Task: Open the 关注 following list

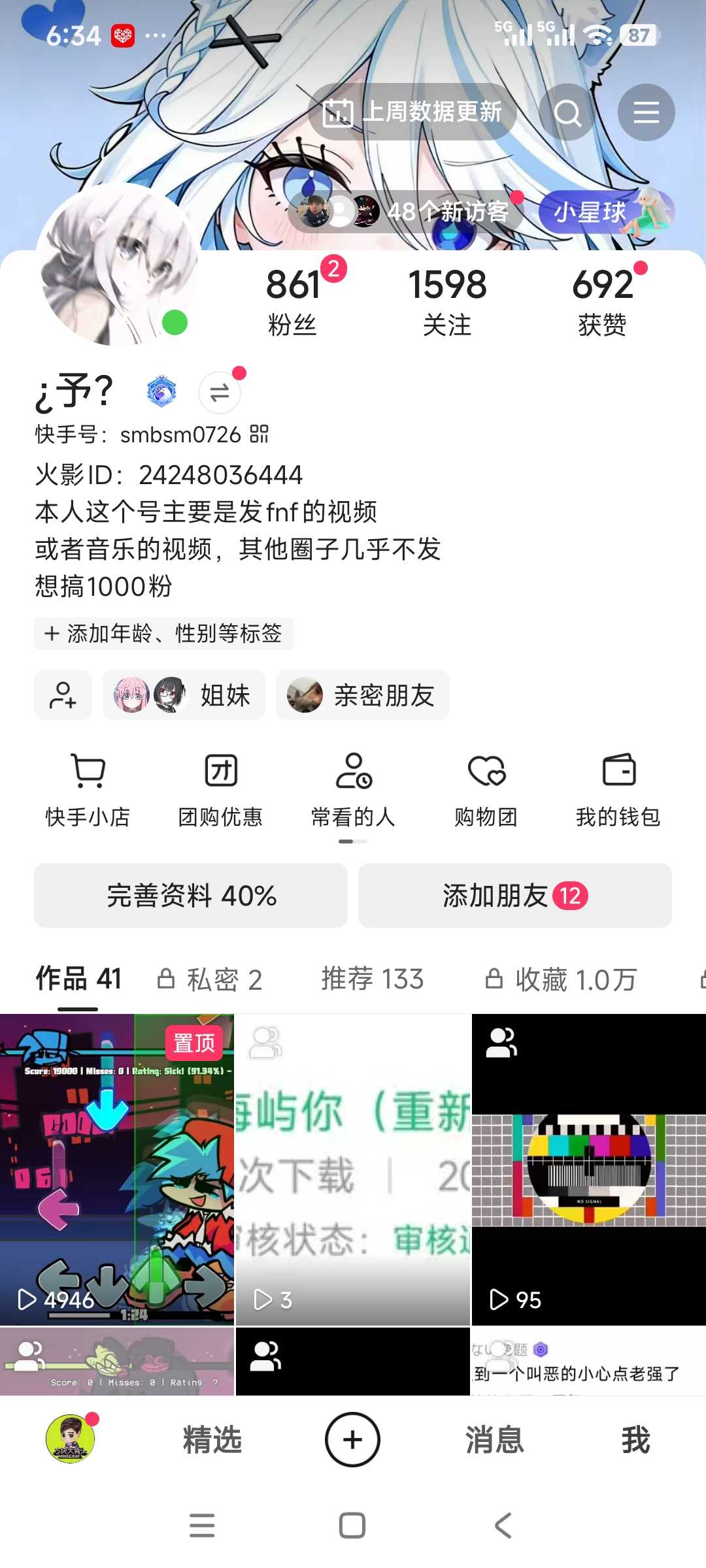Action: pyautogui.click(x=447, y=301)
